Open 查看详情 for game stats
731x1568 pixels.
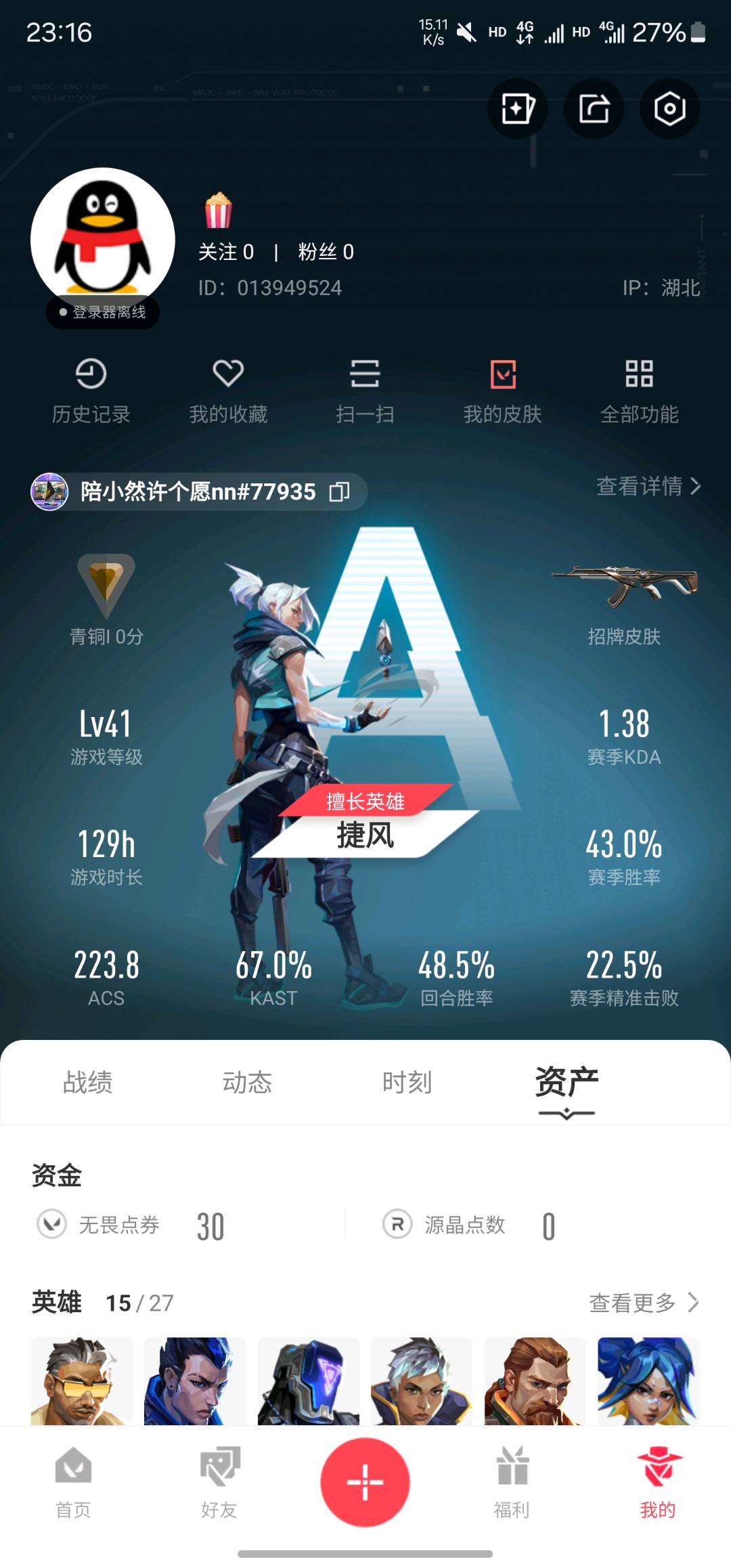648,486
